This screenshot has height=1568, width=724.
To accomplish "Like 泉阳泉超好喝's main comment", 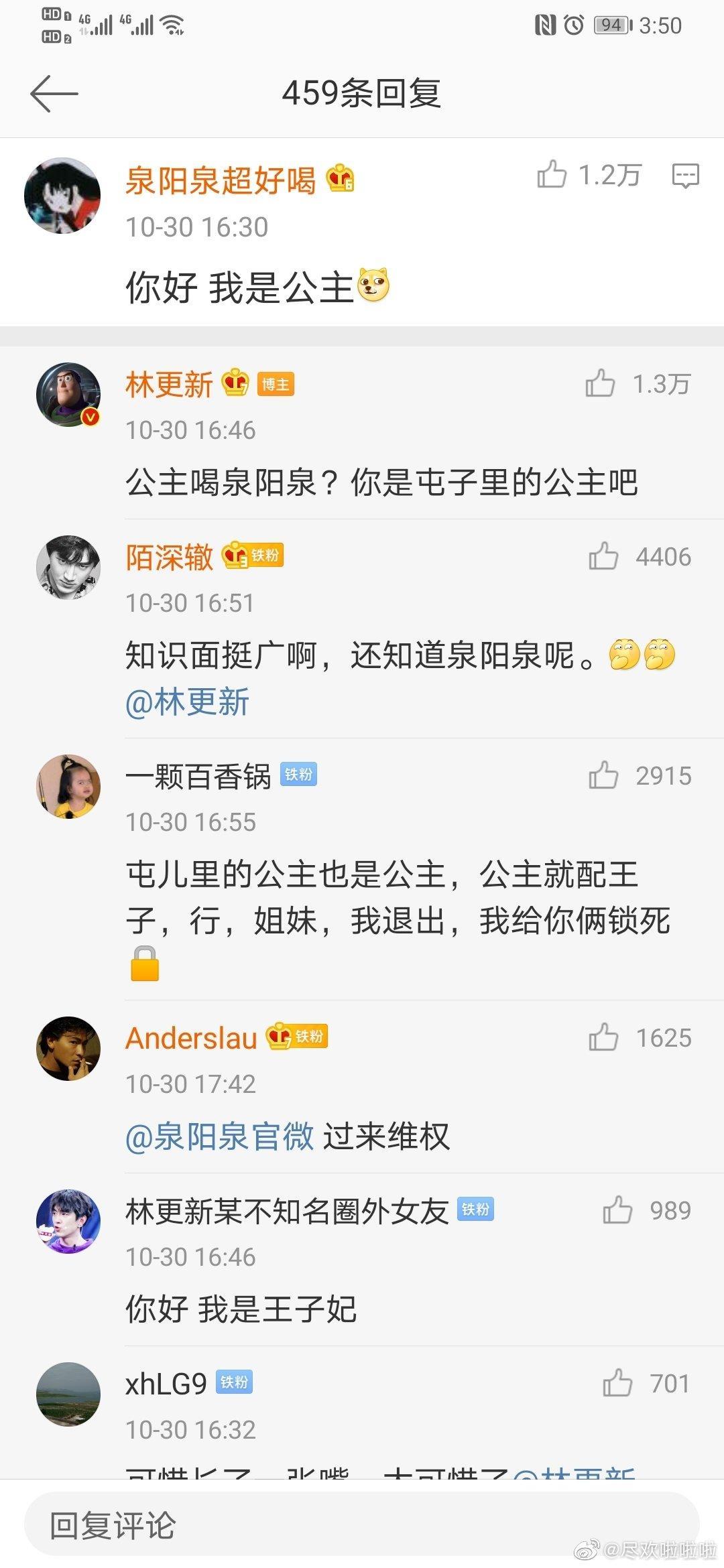I will click(x=552, y=175).
